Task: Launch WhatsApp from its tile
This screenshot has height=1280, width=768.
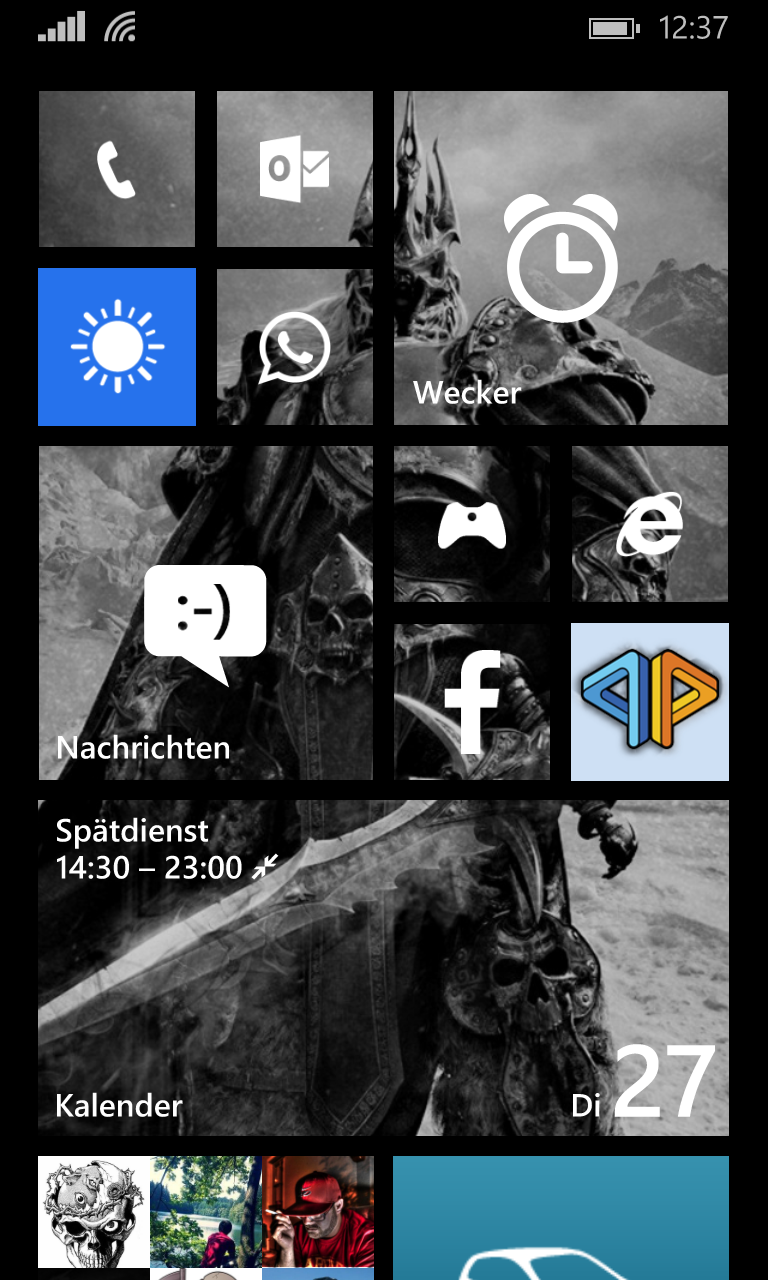Action: pos(295,346)
